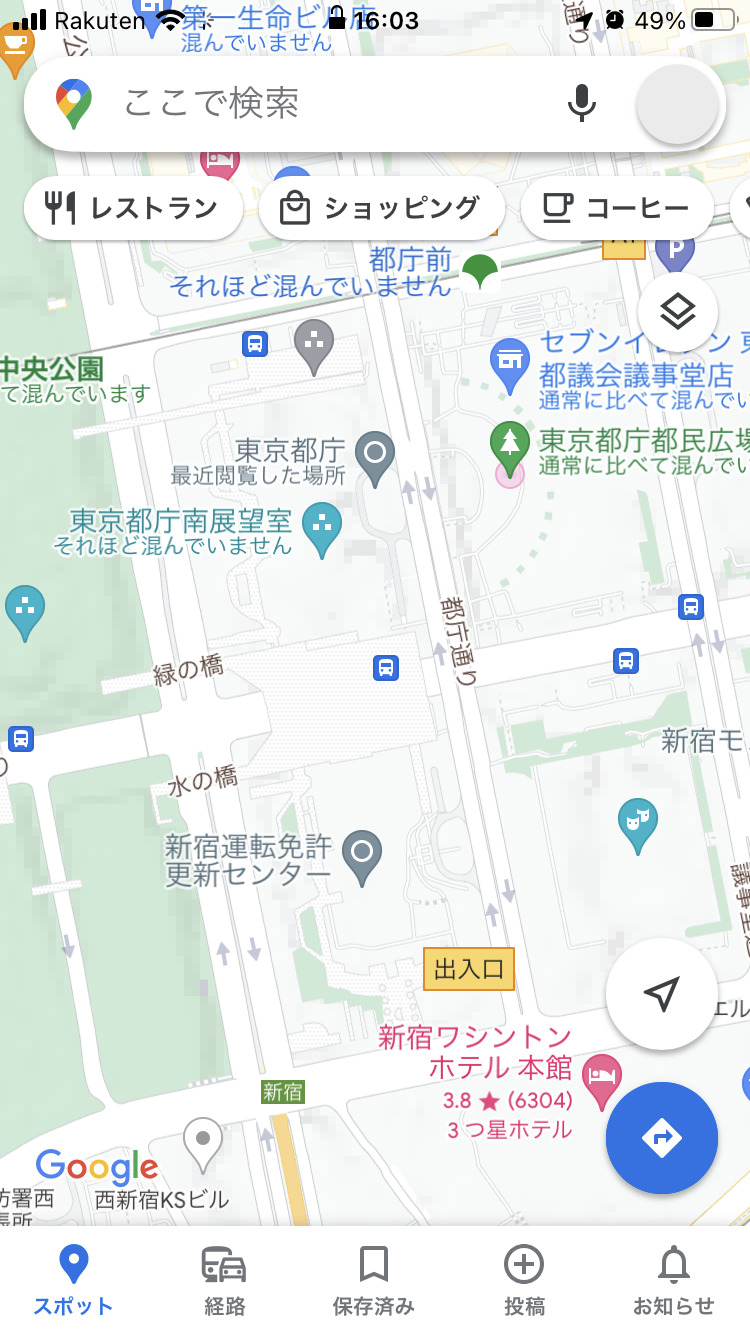Go to the 保存済み tab
Viewport: 750px width, 1334px height.
(x=373, y=1279)
